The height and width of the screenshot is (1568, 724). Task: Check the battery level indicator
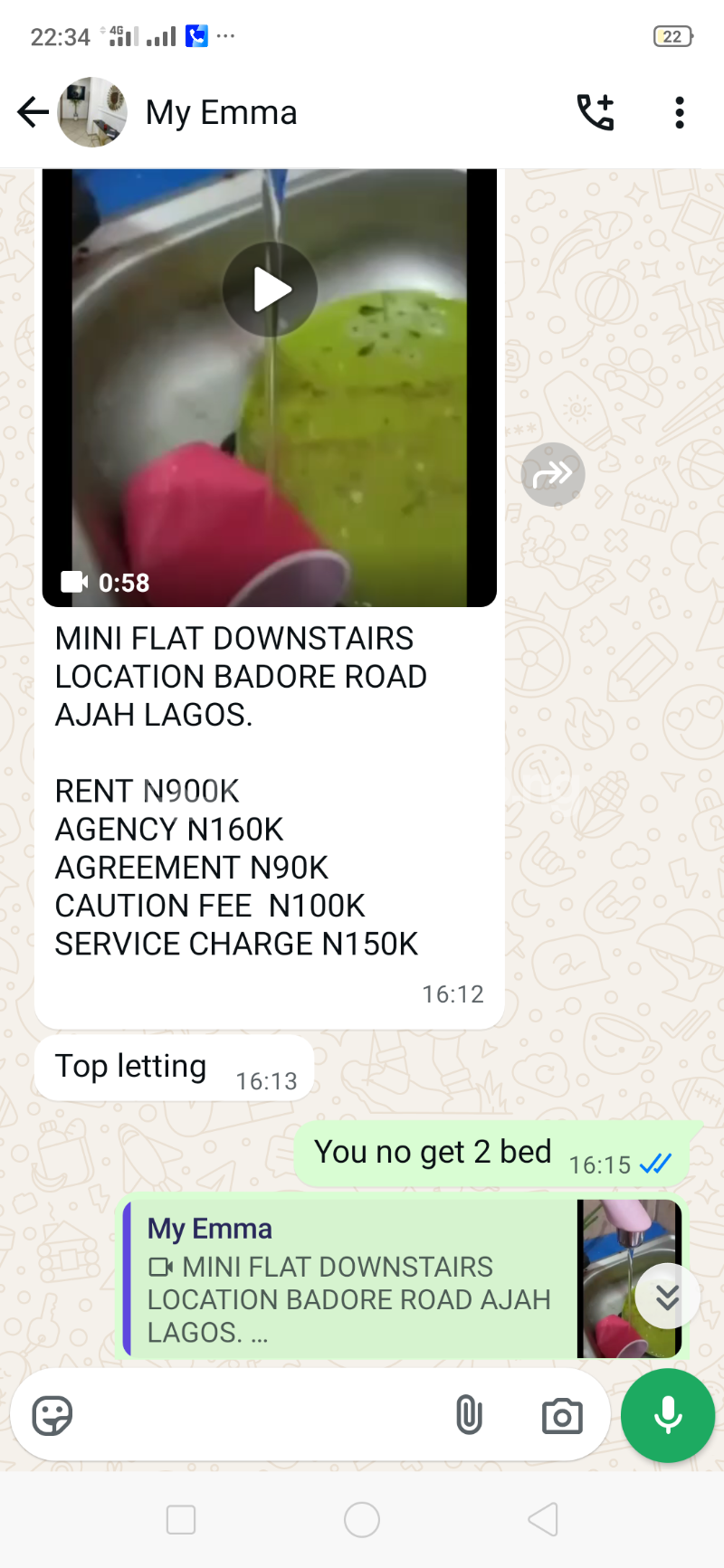671,36
